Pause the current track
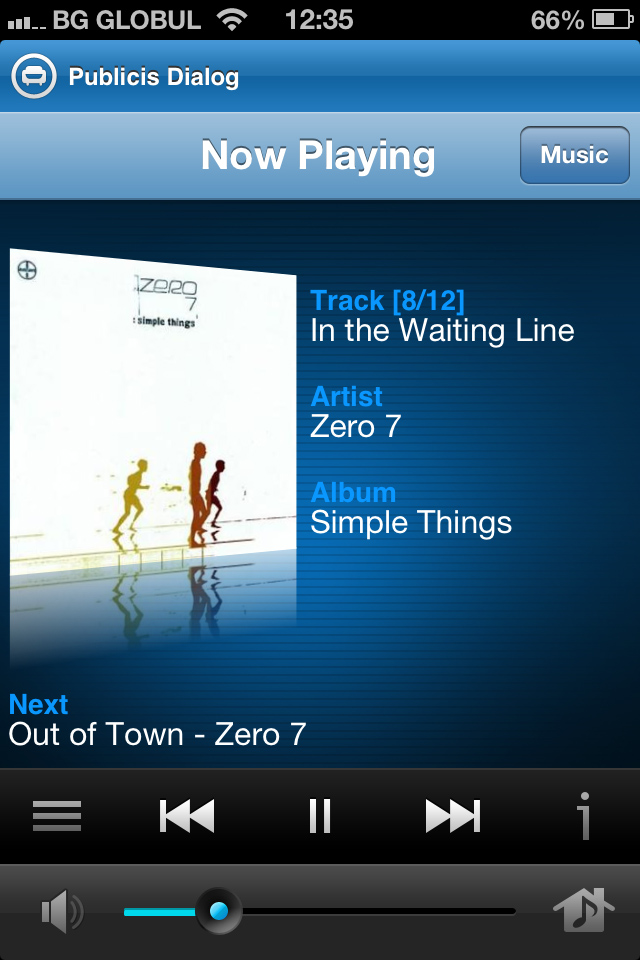Screen dimensions: 640x960 tap(320, 816)
